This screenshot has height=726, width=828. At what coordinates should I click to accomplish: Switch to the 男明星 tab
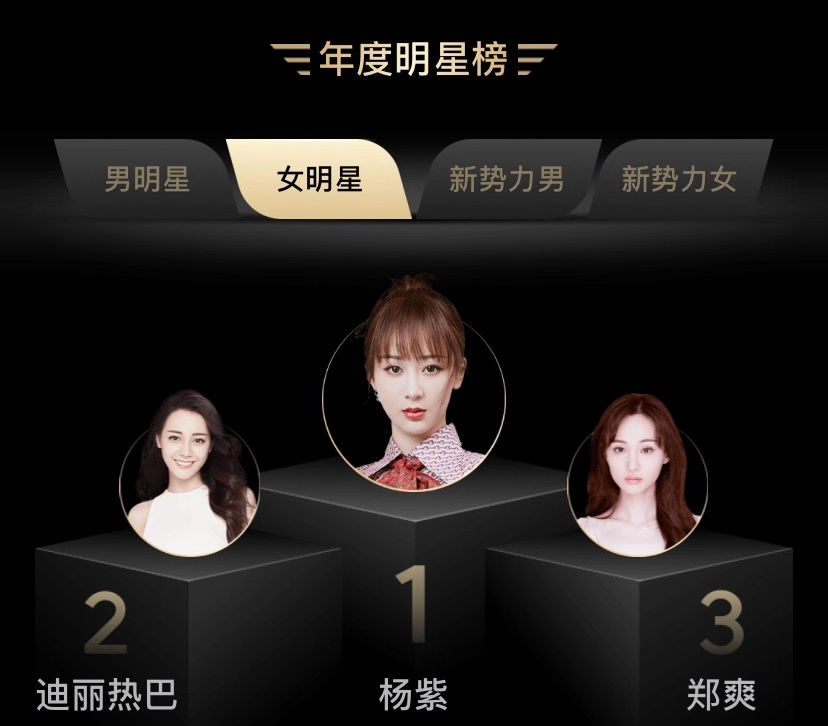[x=147, y=178]
